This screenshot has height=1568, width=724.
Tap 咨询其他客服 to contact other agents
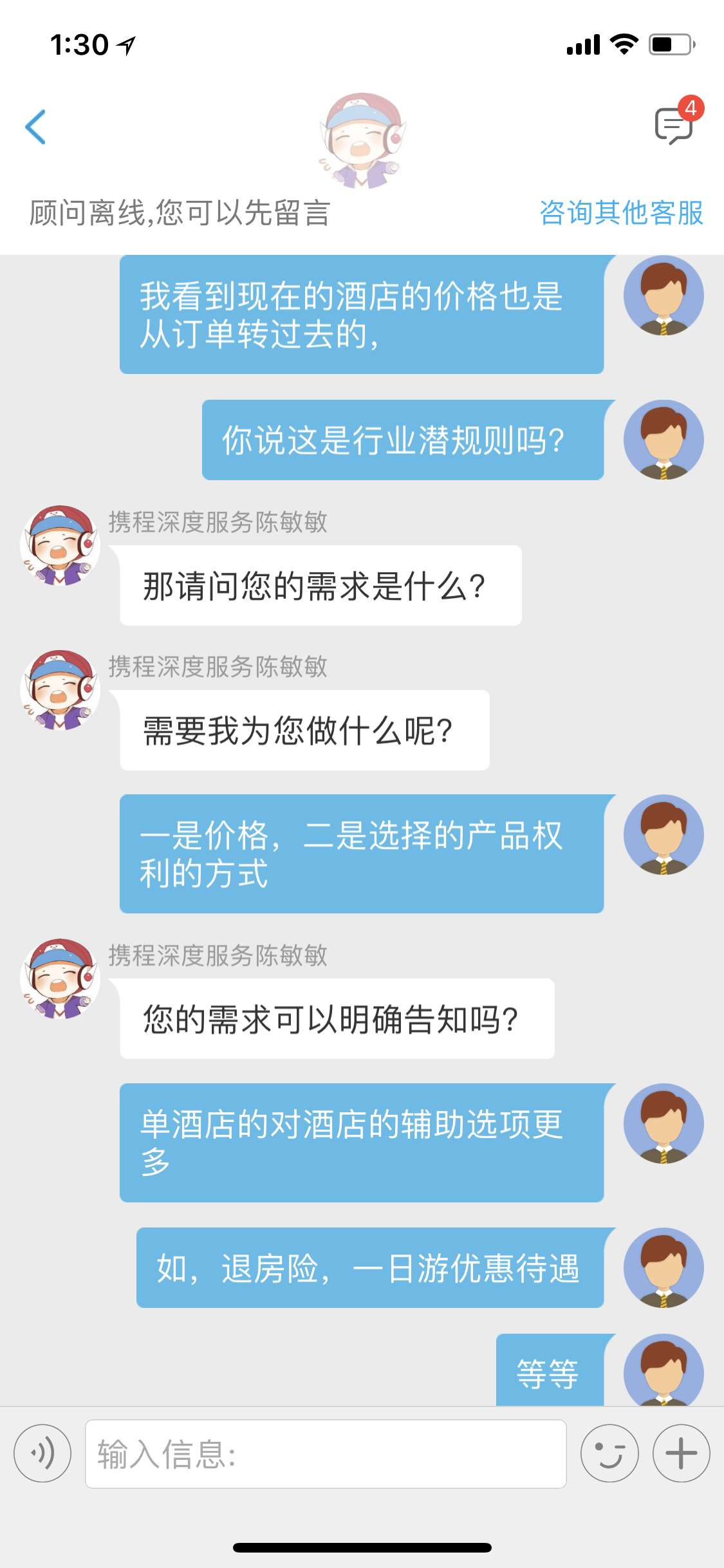[x=621, y=213]
